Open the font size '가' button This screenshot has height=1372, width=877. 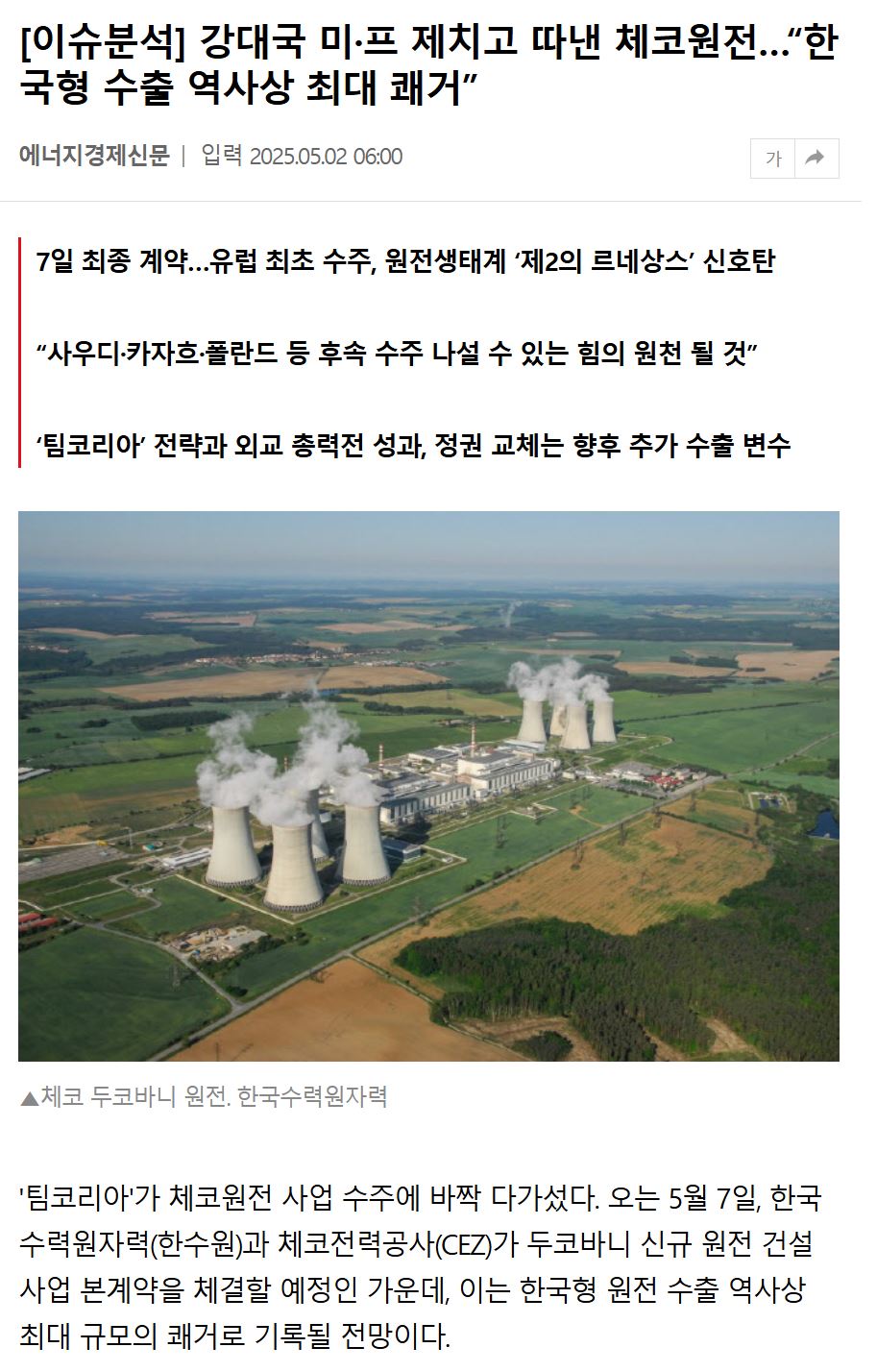pyautogui.click(x=773, y=159)
